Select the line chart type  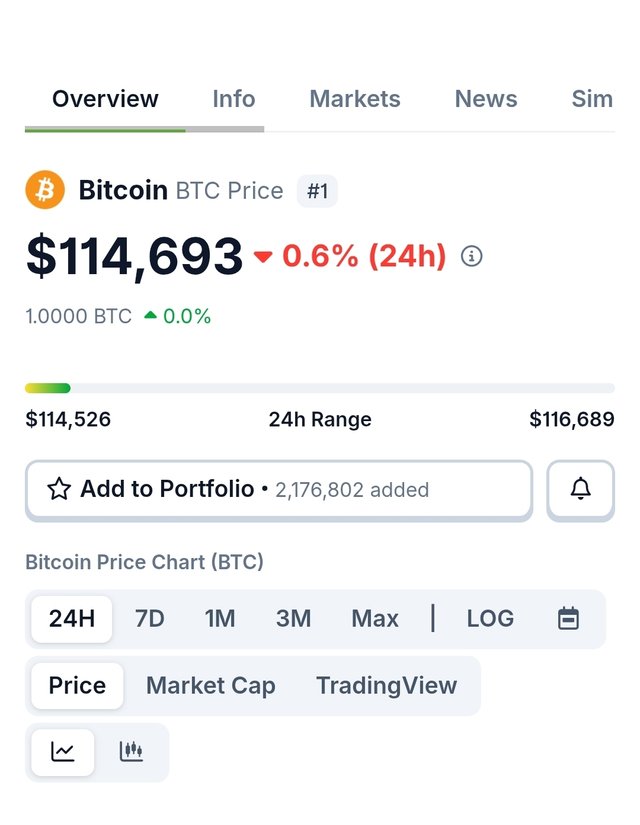tap(63, 752)
